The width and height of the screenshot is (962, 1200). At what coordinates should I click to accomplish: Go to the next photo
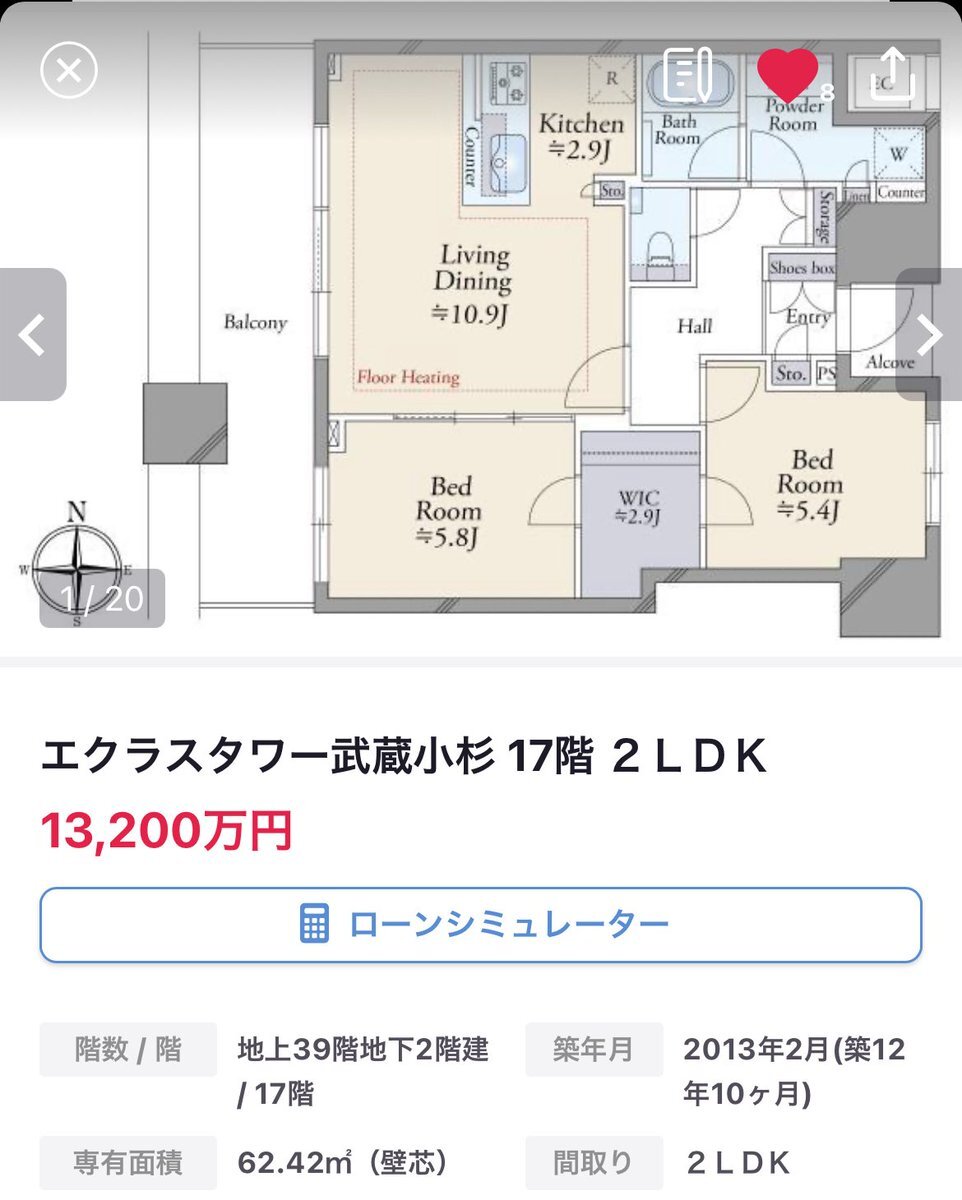929,335
